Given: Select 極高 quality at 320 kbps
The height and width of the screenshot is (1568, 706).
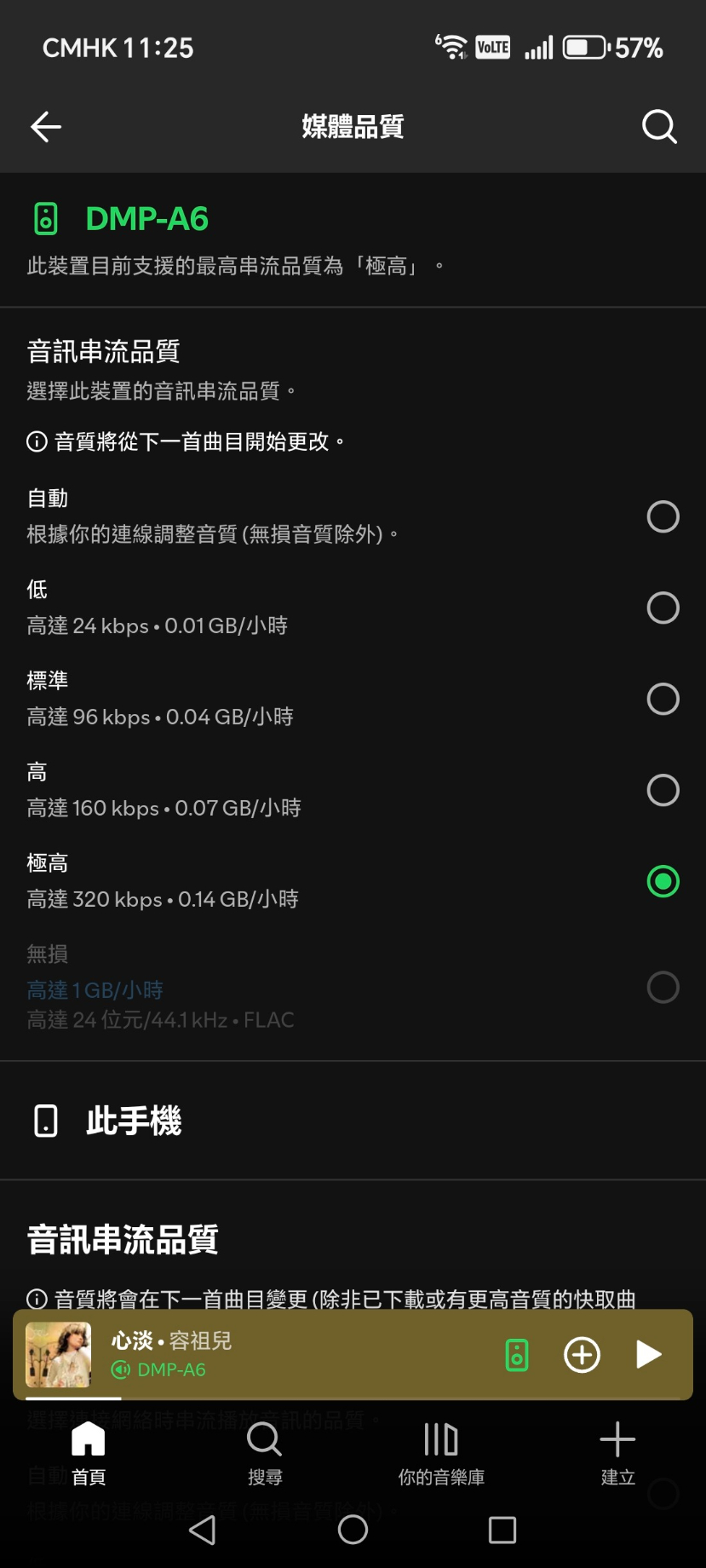Looking at the screenshot, I should (663, 881).
